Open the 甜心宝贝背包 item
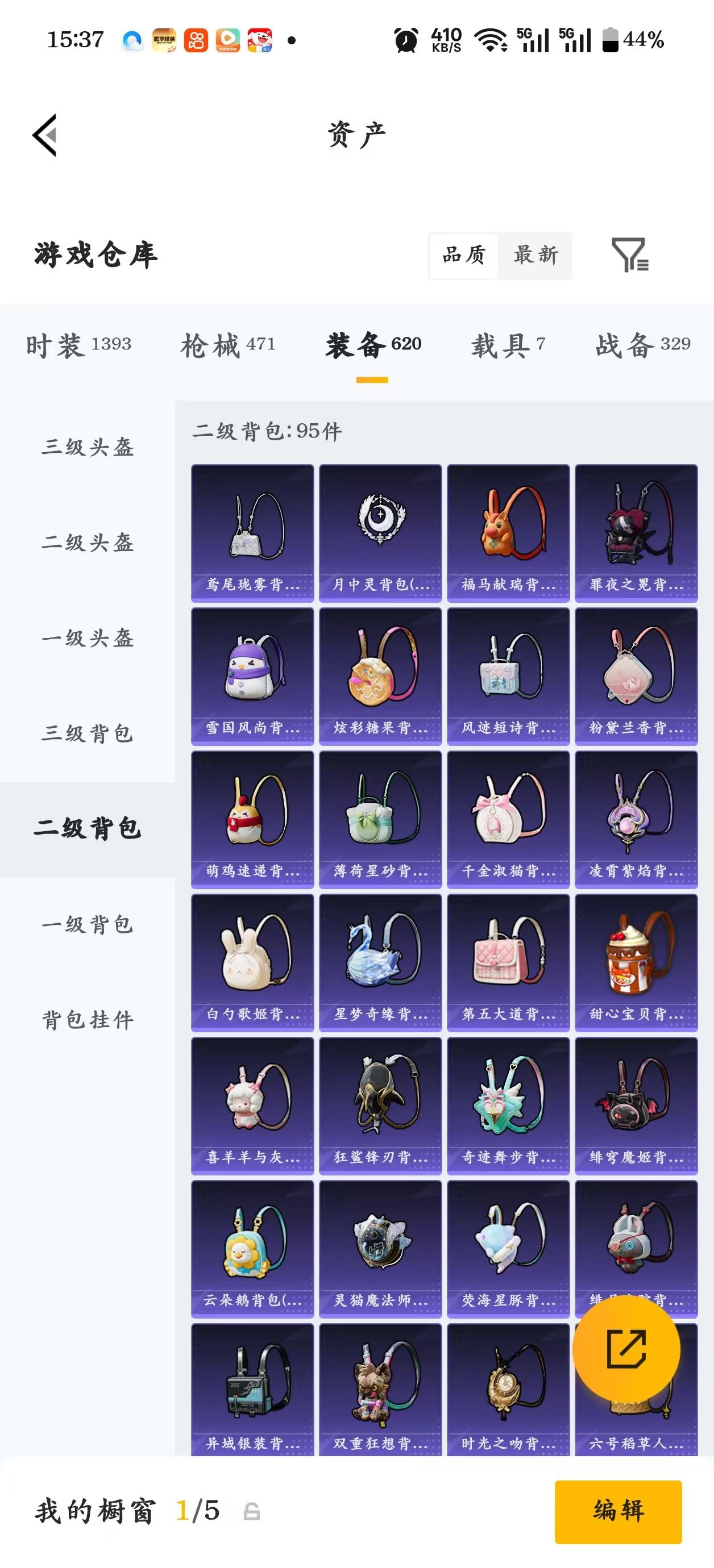The image size is (714, 1568). pos(636,962)
